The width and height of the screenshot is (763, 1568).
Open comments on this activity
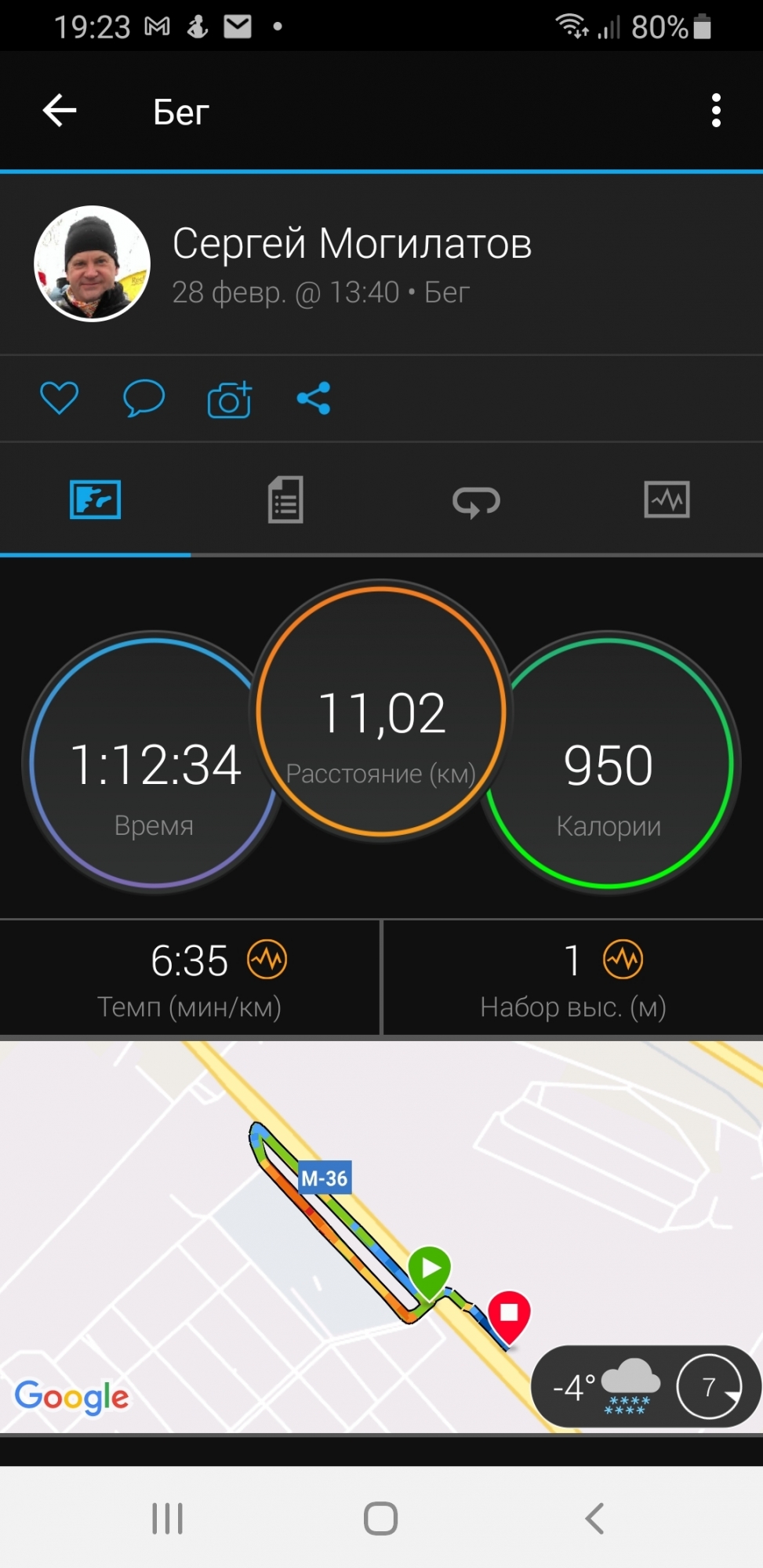pos(144,398)
